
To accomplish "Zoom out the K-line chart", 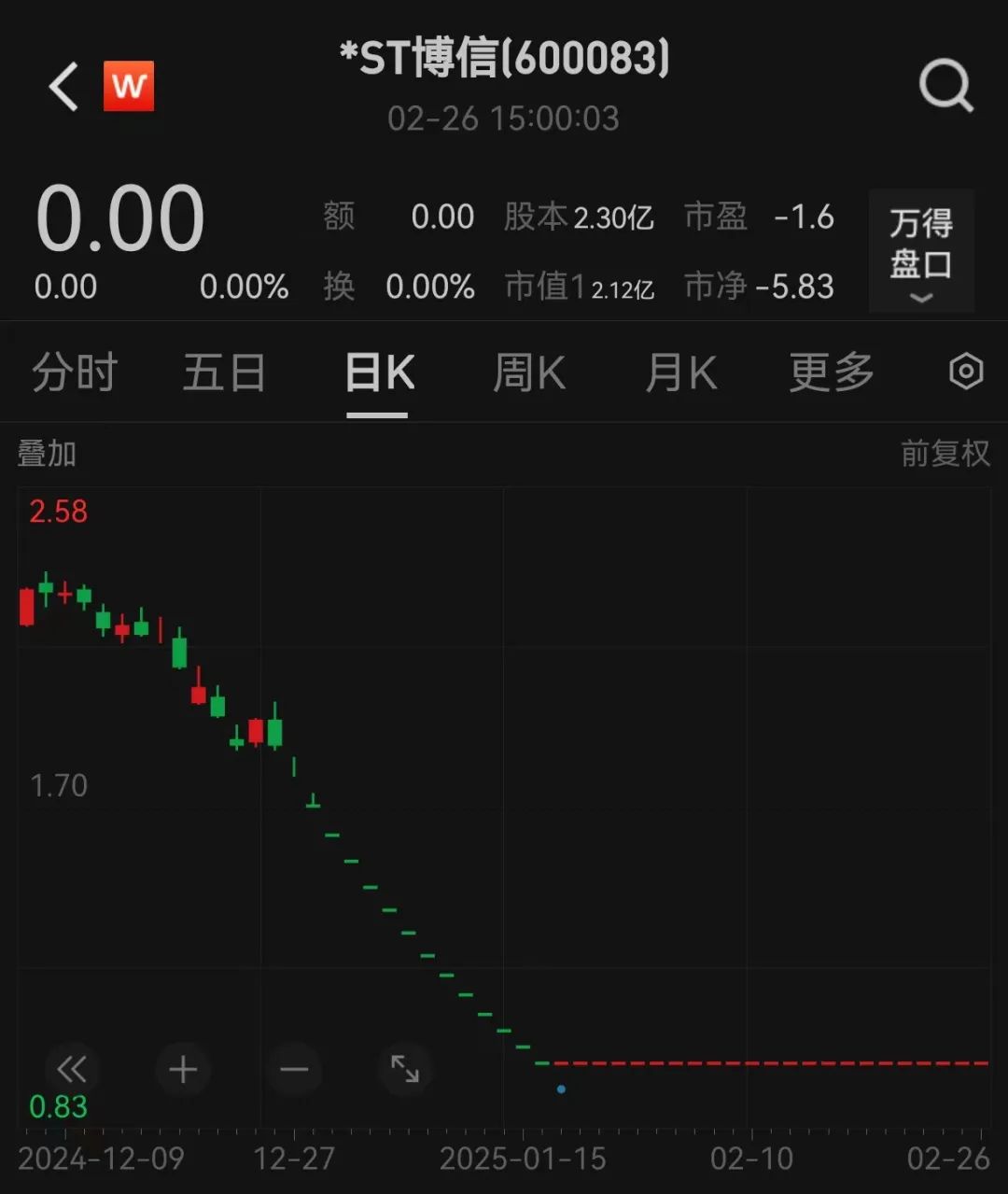I will point(294,1069).
